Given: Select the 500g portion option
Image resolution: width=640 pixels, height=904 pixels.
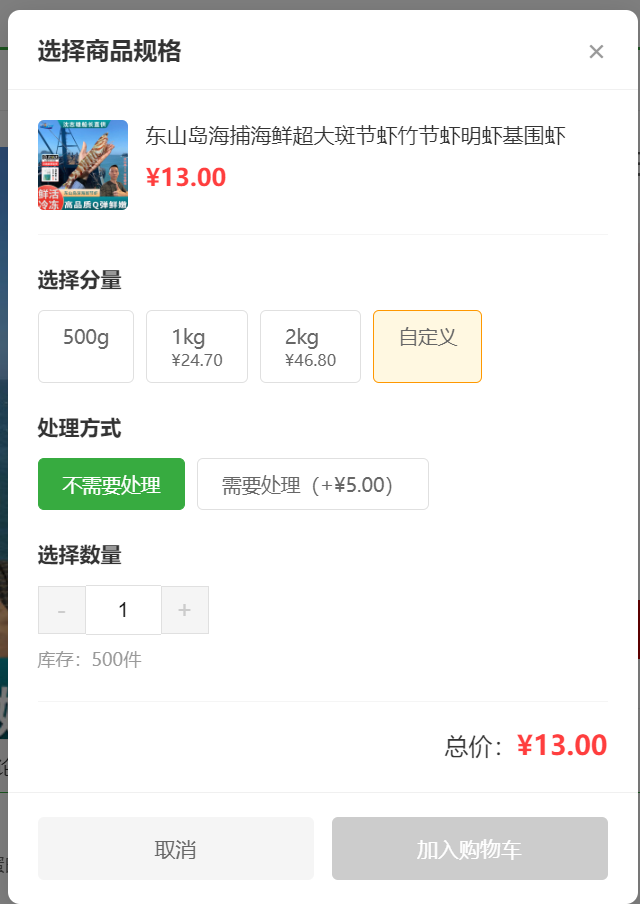Looking at the screenshot, I should [x=86, y=346].
